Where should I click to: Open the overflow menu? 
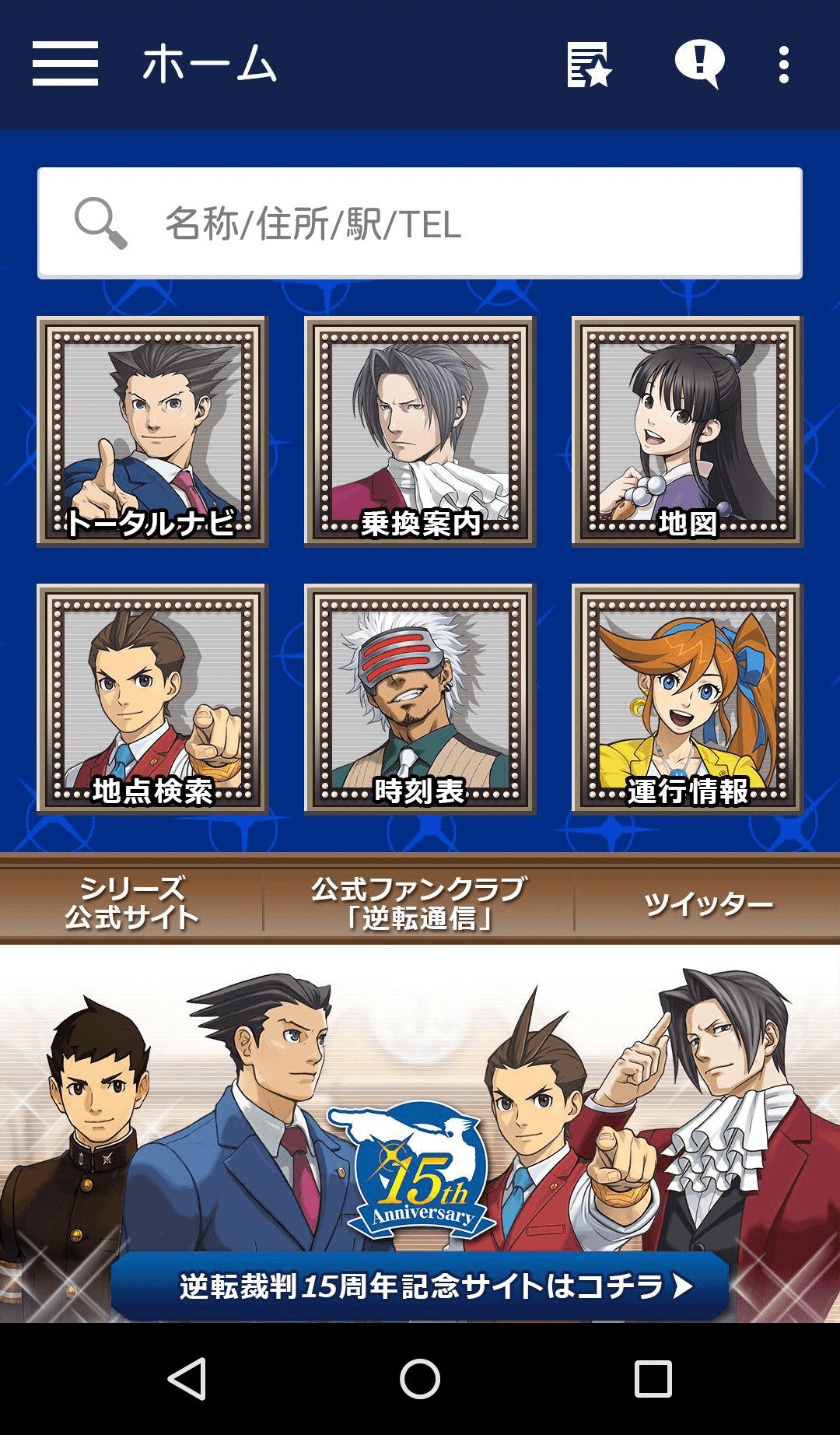coord(784,65)
